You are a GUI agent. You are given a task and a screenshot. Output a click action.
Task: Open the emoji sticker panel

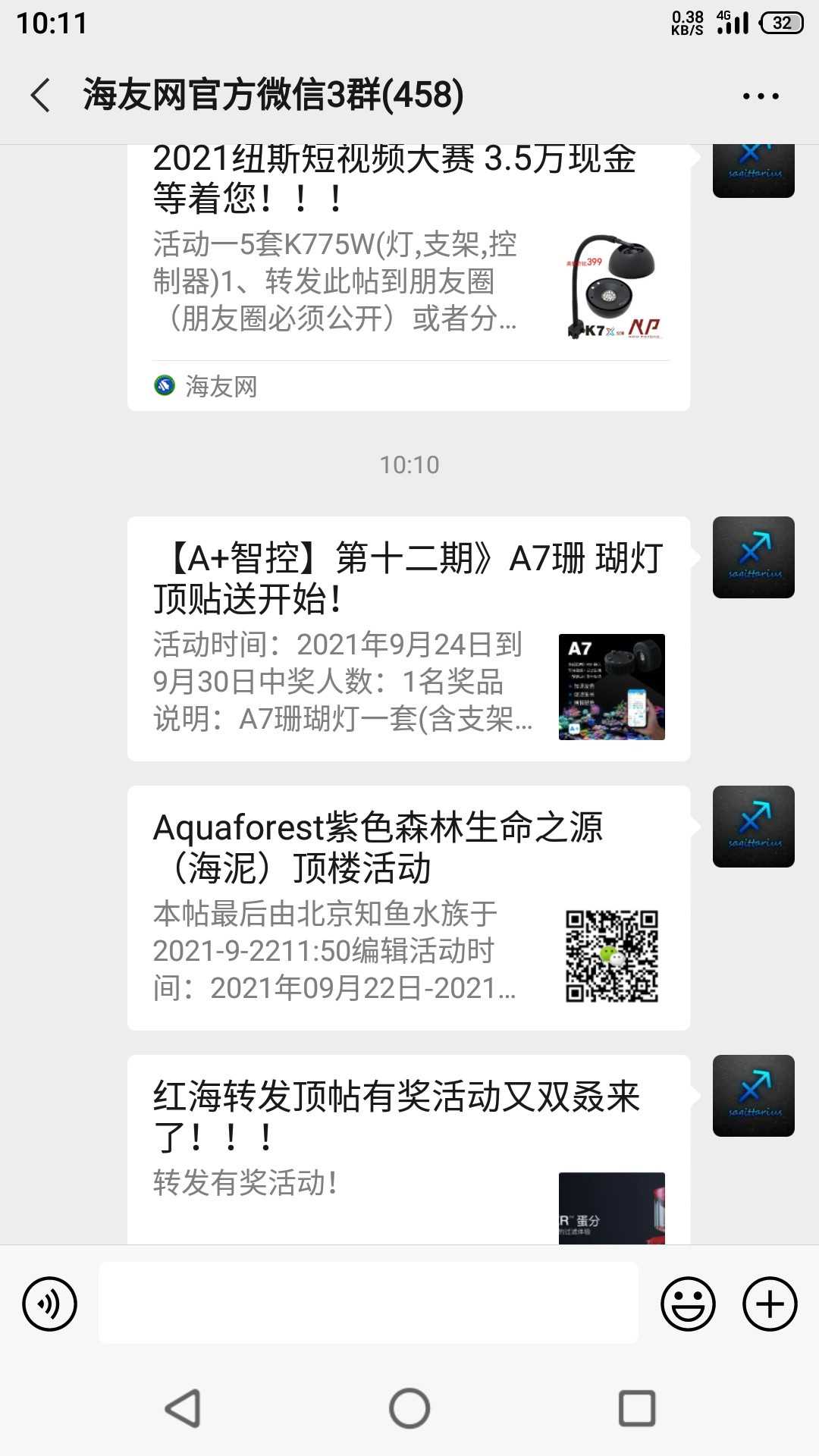click(688, 1304)
